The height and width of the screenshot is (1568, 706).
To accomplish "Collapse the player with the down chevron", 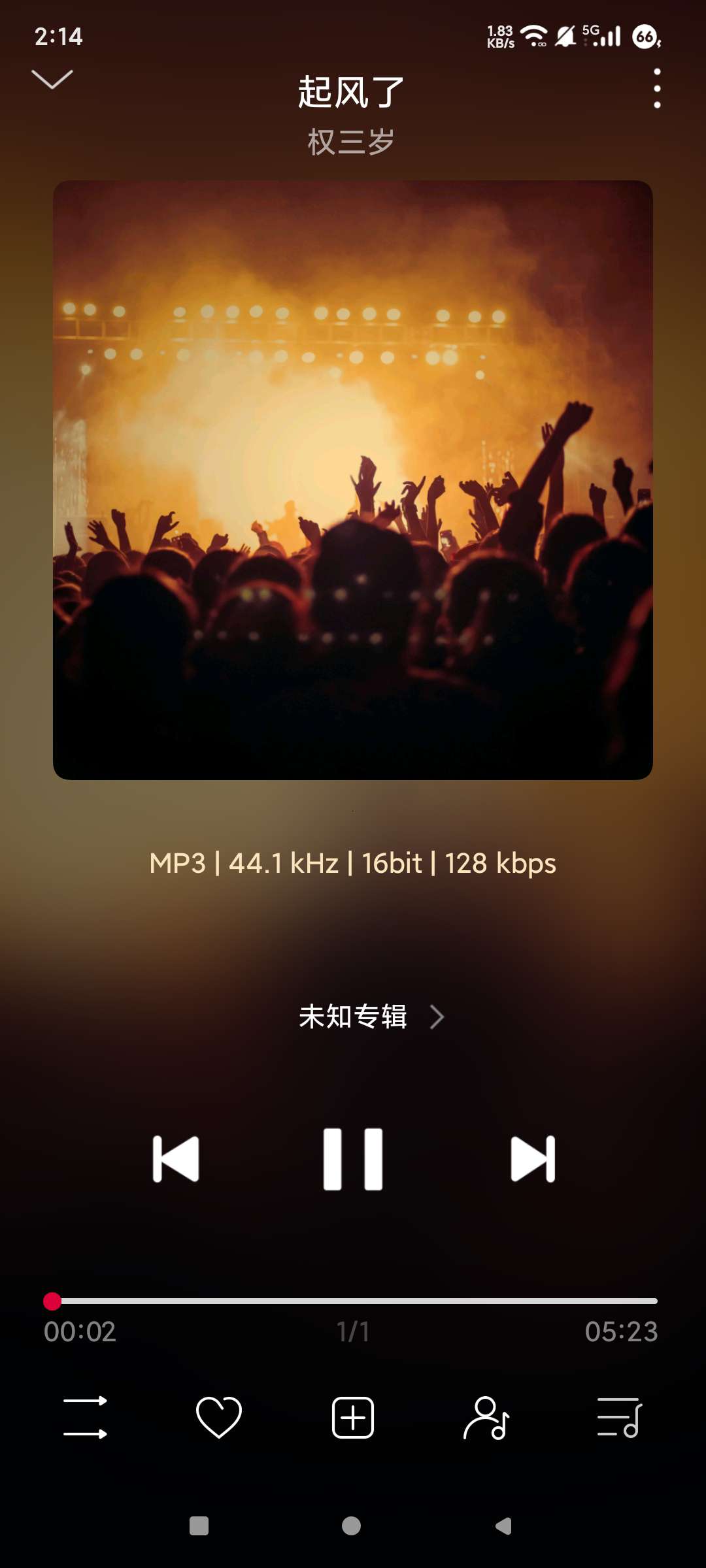I will [x=52, y=80].
